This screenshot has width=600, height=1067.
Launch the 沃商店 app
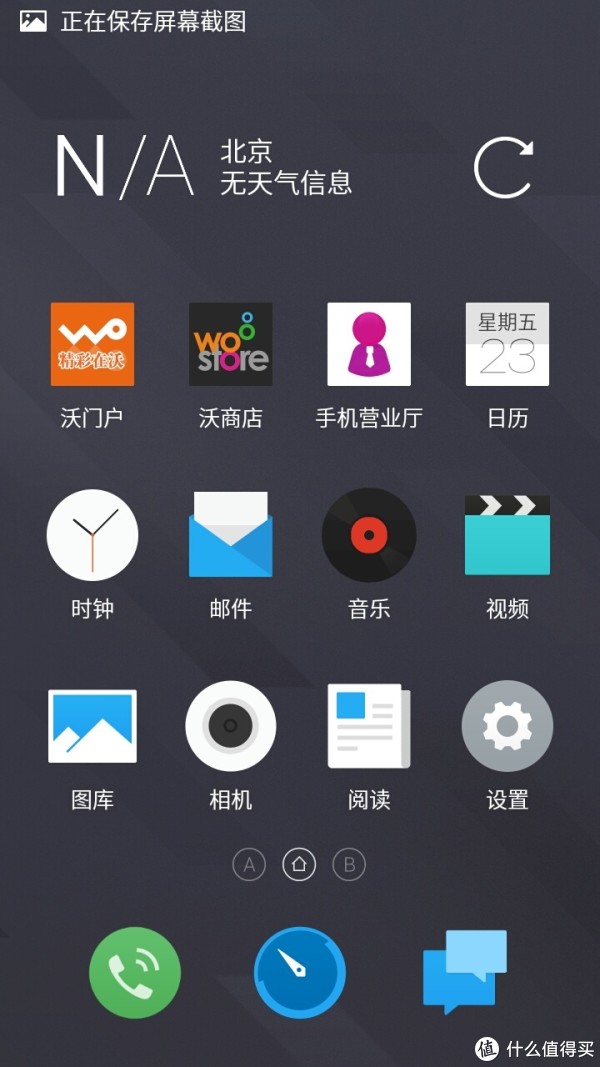click(x=231, y=344)
